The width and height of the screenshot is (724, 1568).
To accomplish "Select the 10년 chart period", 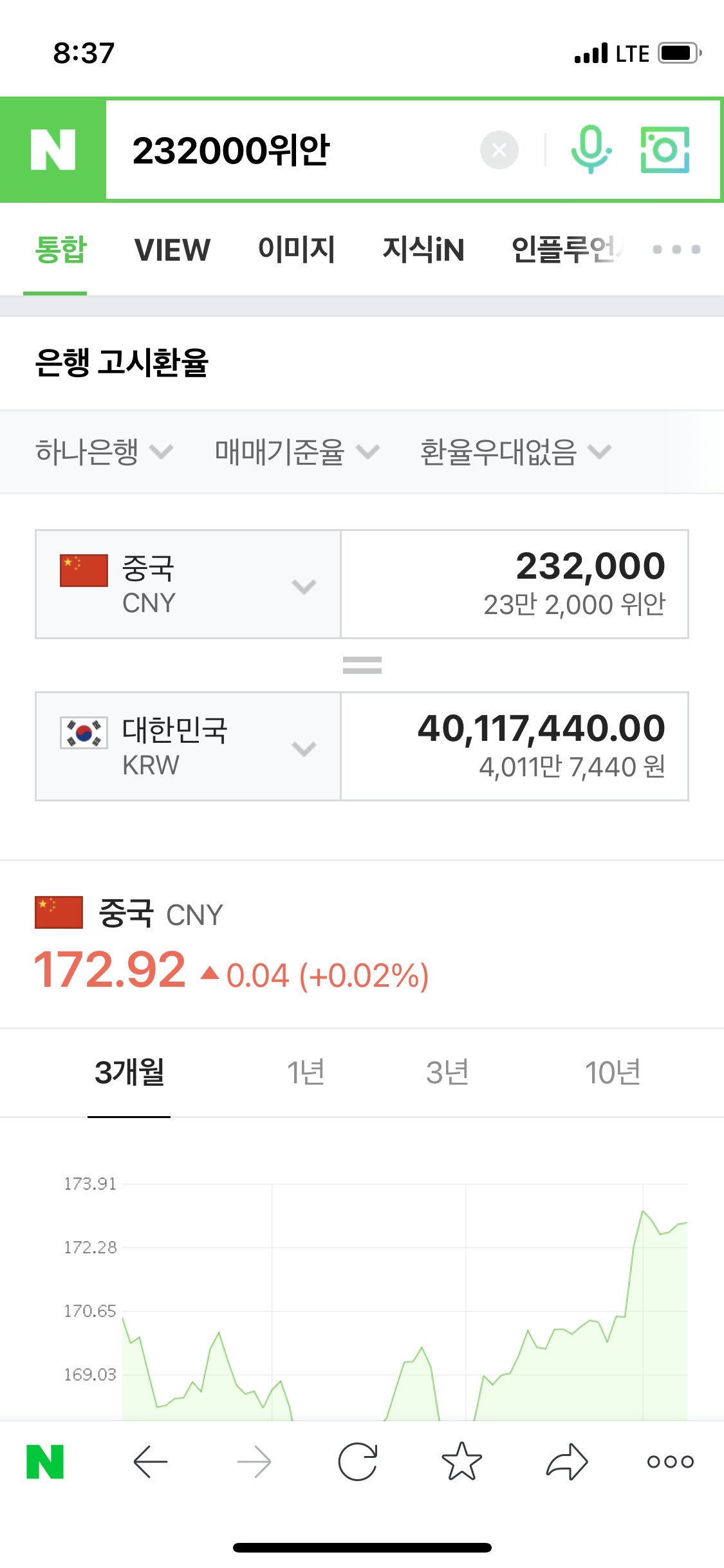I will [612, 1073].
